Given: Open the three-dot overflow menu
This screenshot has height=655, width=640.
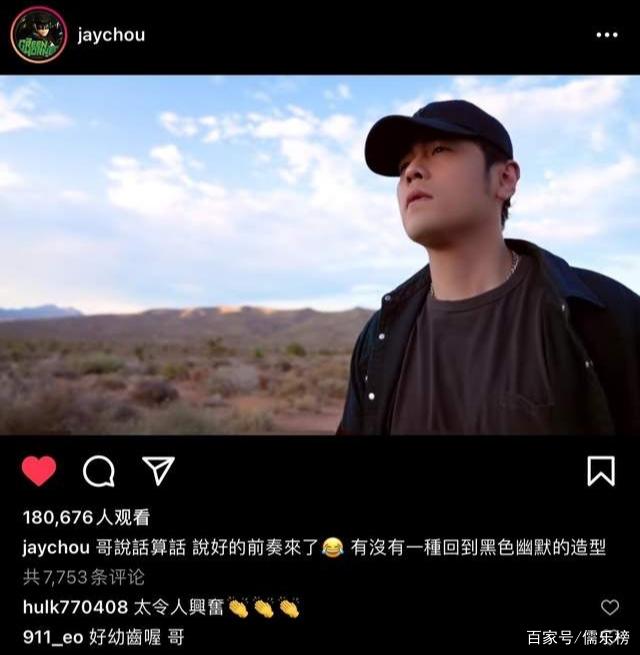Looking at the screenshot, I should tap(607, 35).
